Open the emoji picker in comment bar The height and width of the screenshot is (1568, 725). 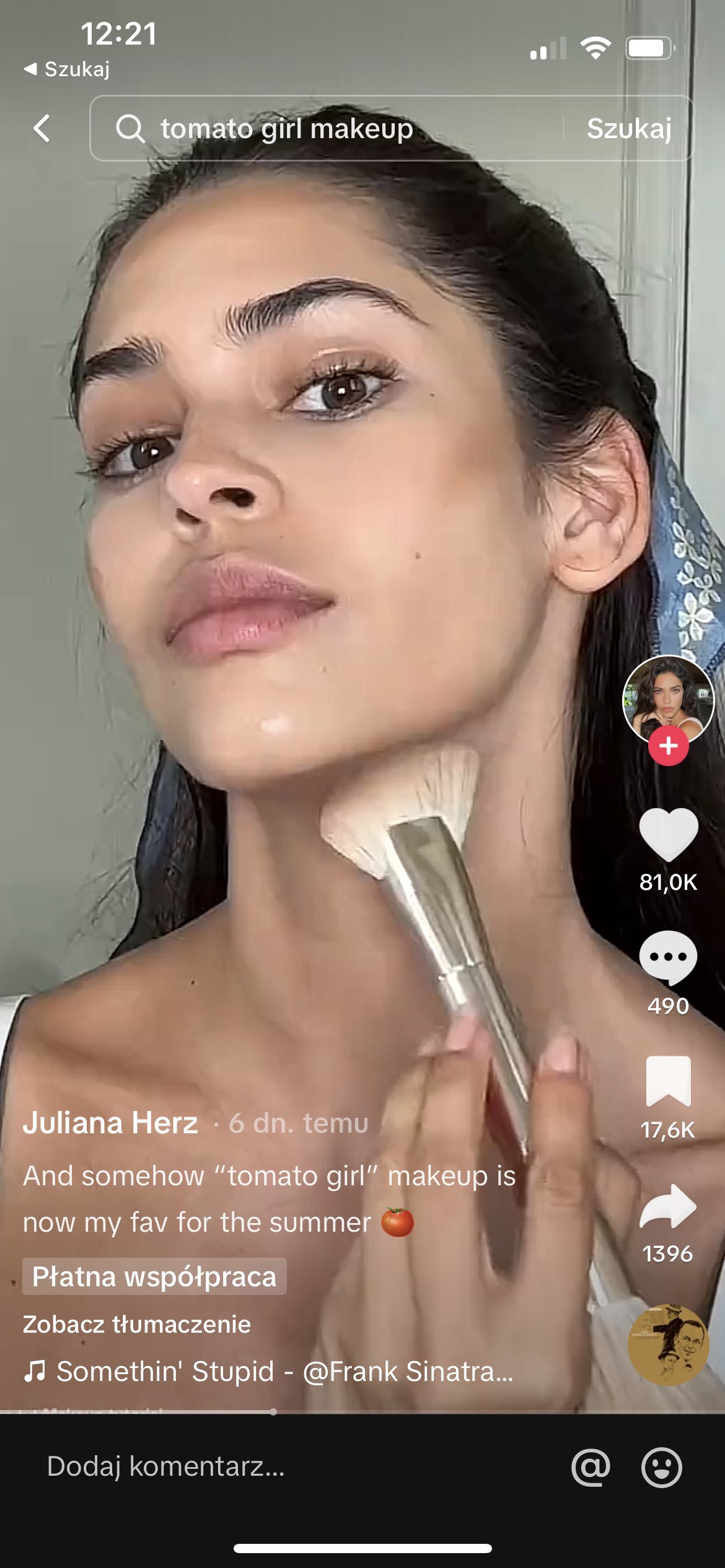pos(661,1467)
